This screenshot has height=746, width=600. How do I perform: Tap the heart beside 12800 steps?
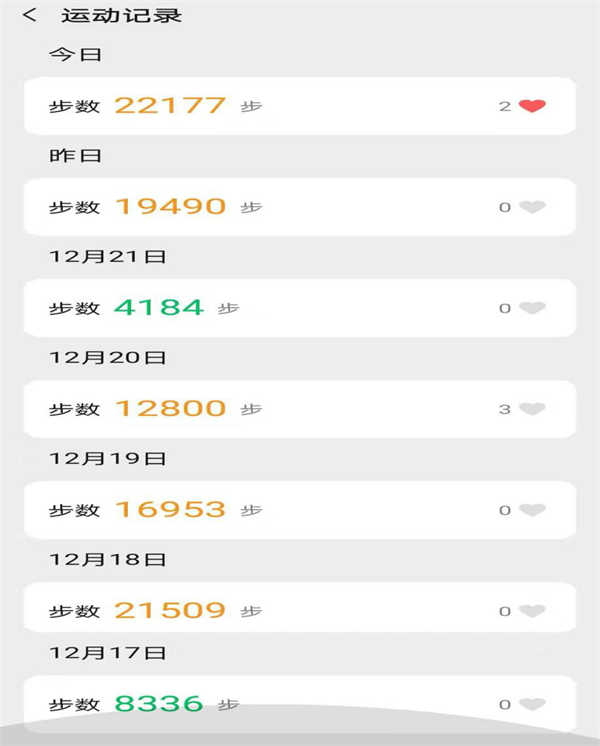532,409
